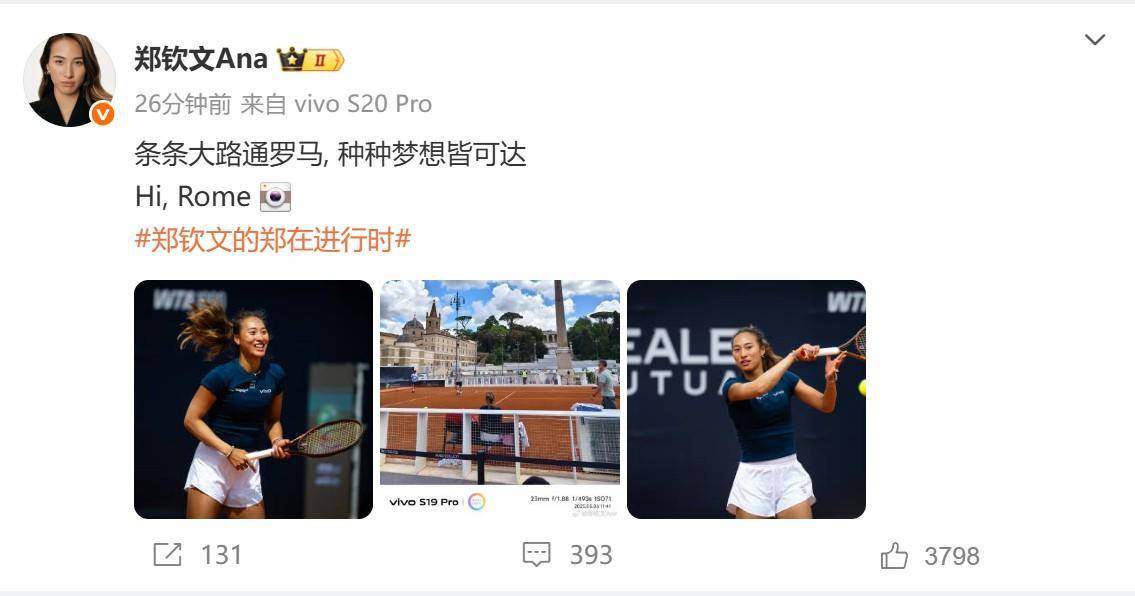View the first photo of smiling player
The width and height of the screenshot is (1135, 596).
253,399
